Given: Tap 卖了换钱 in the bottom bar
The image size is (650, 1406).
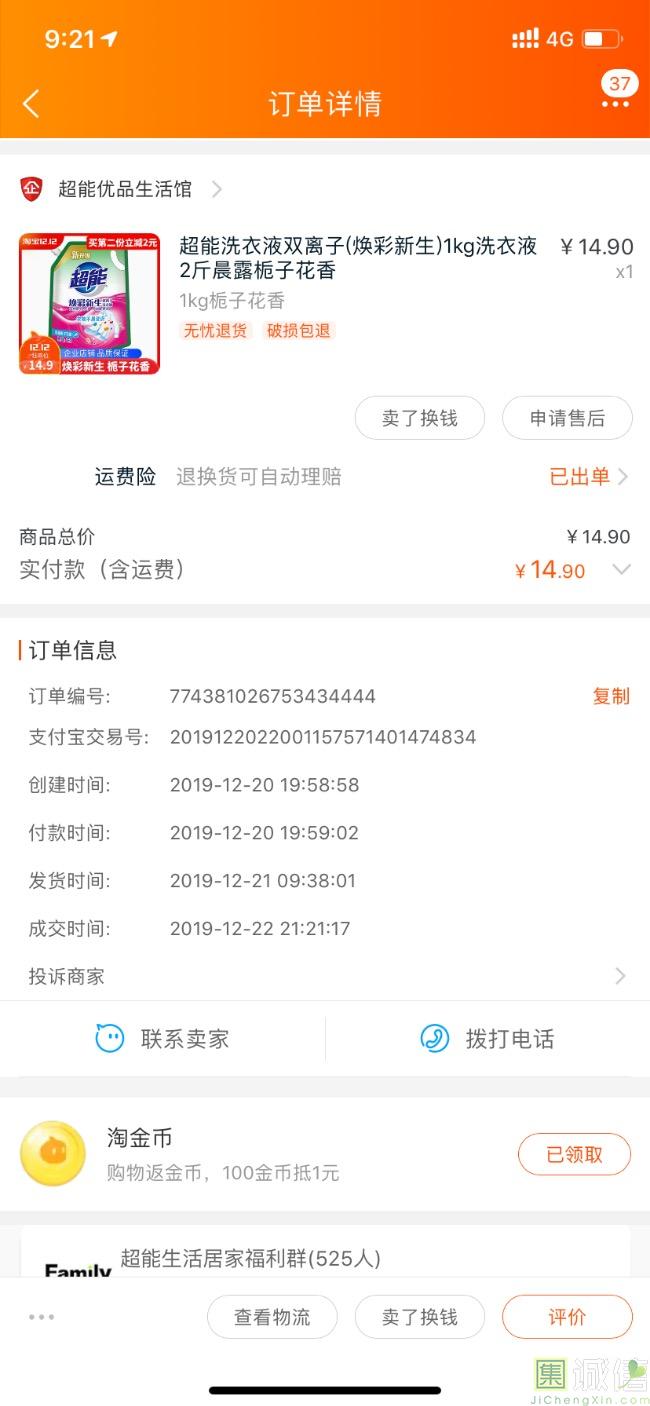Looking at the screenshot, I should [419, 1317].
